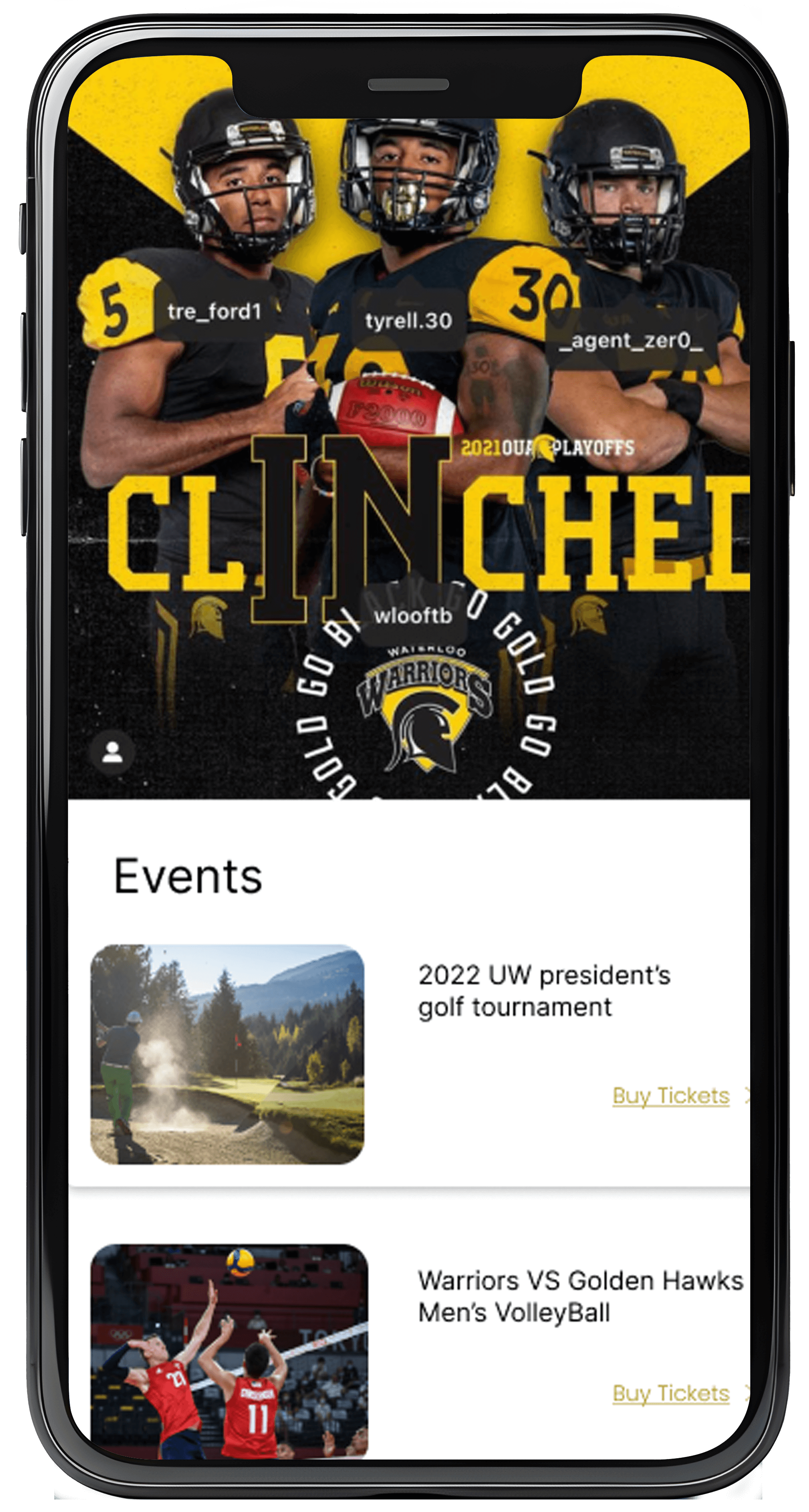The height and width of the screenshot is (1512, 809).
Task: Open the tre_ford1 tag
Action: pyautogui.click(x=214, y=311)
